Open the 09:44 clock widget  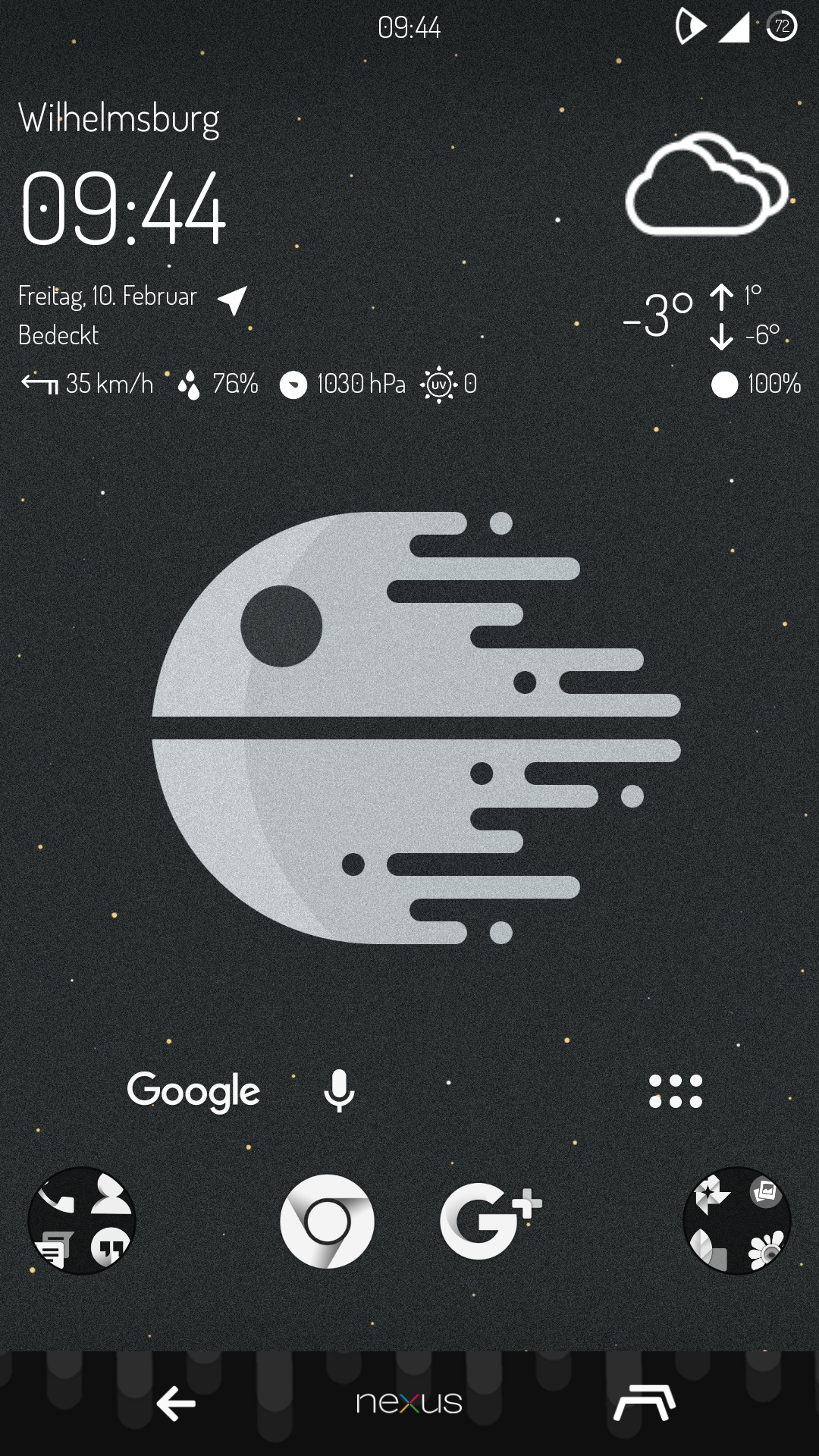[123, 209]
